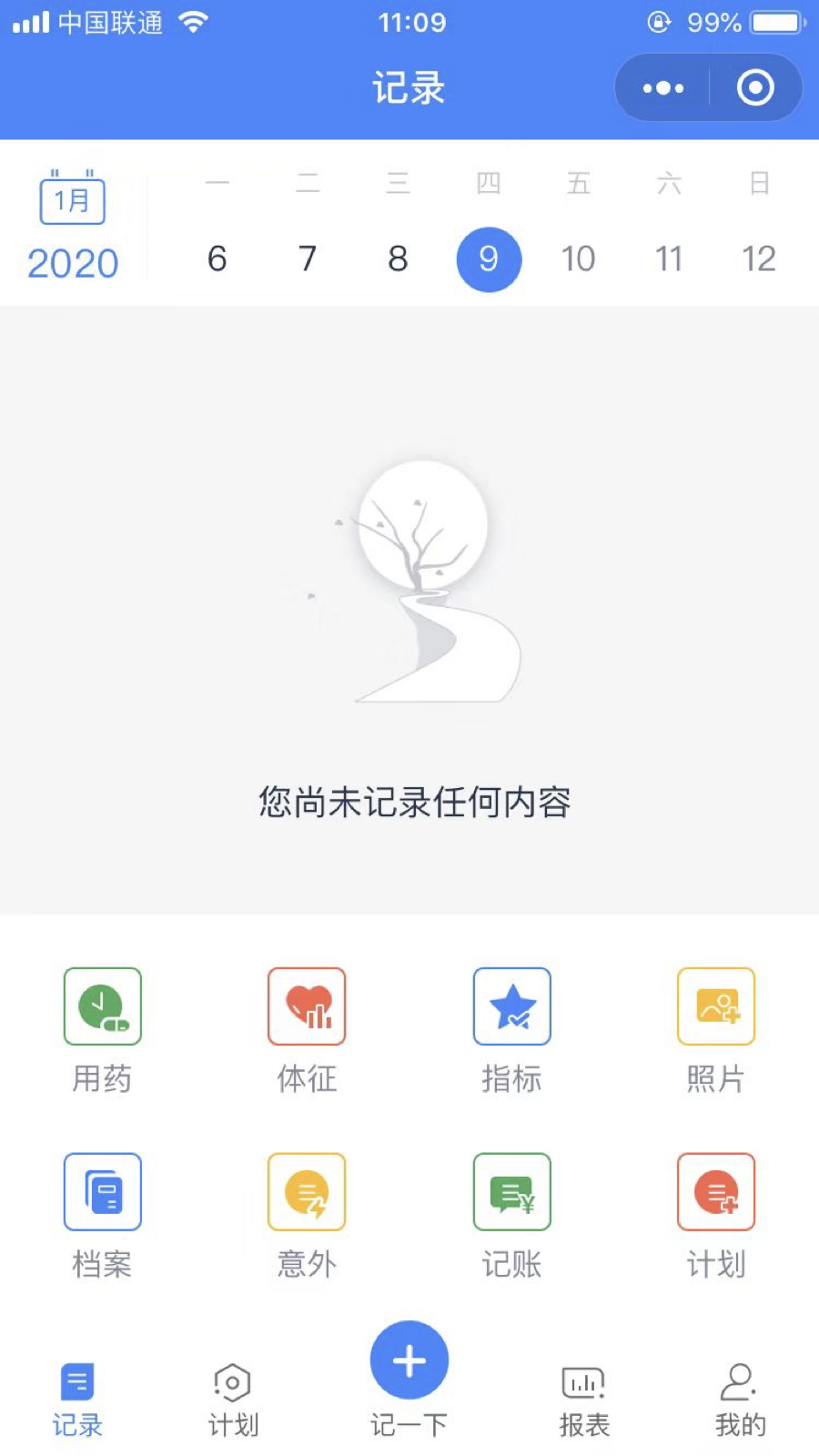Viewport: 819px width, 1456px height.
Task: Select date 10 in the week row
Action: 578,259
